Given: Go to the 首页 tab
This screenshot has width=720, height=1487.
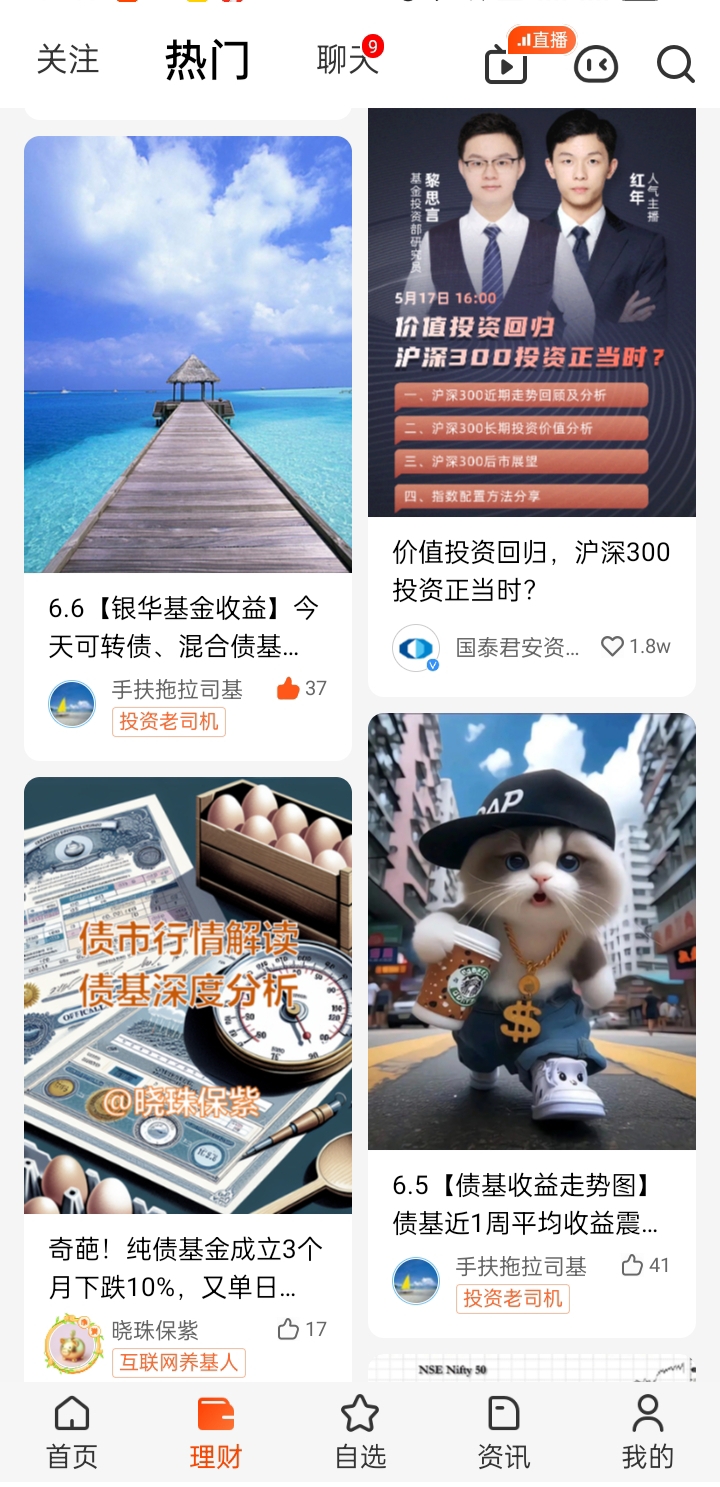Looking at the screenshot, I should point(72,1433).
